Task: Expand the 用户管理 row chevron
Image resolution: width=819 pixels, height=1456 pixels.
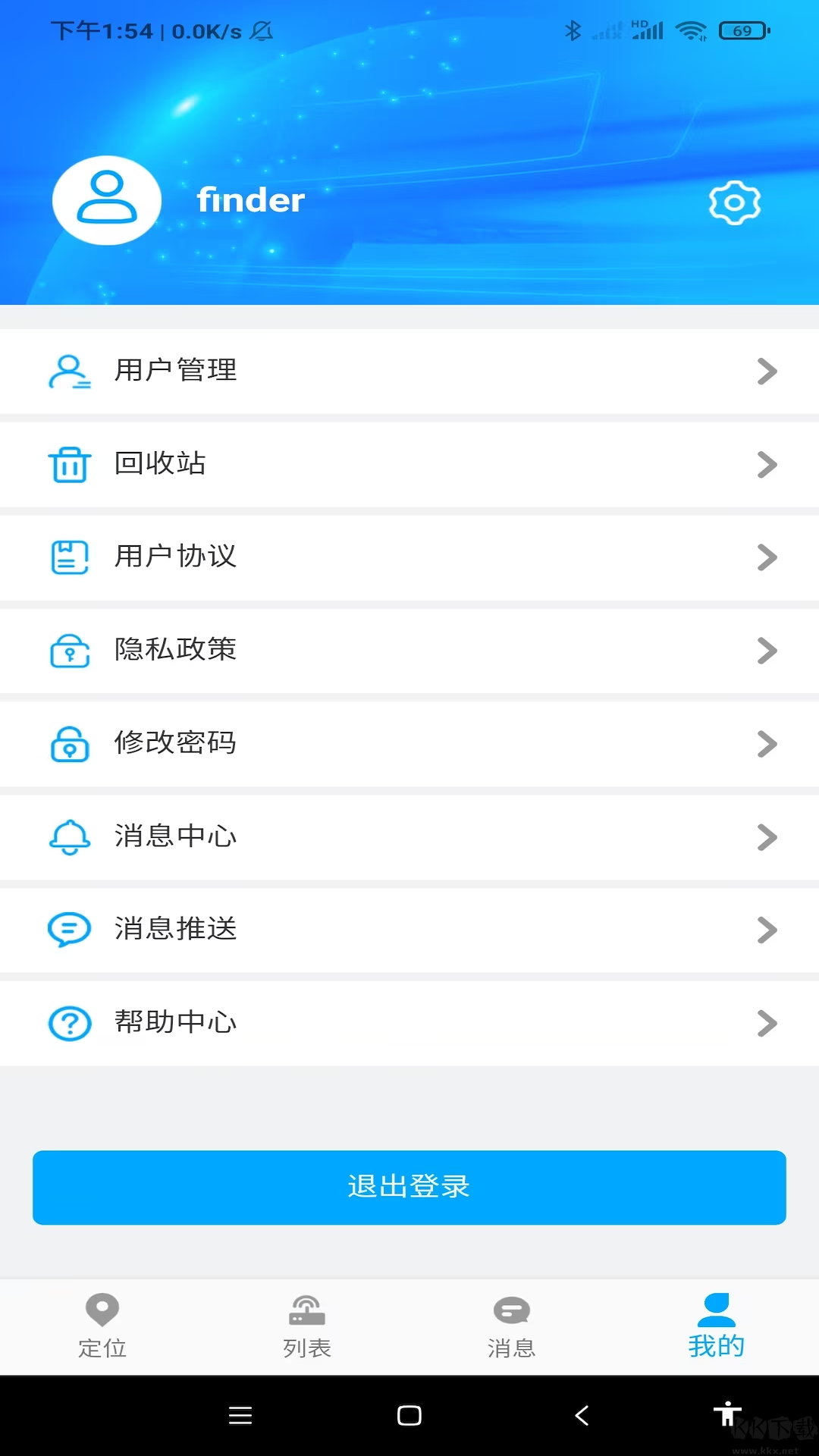Action: 767,372
